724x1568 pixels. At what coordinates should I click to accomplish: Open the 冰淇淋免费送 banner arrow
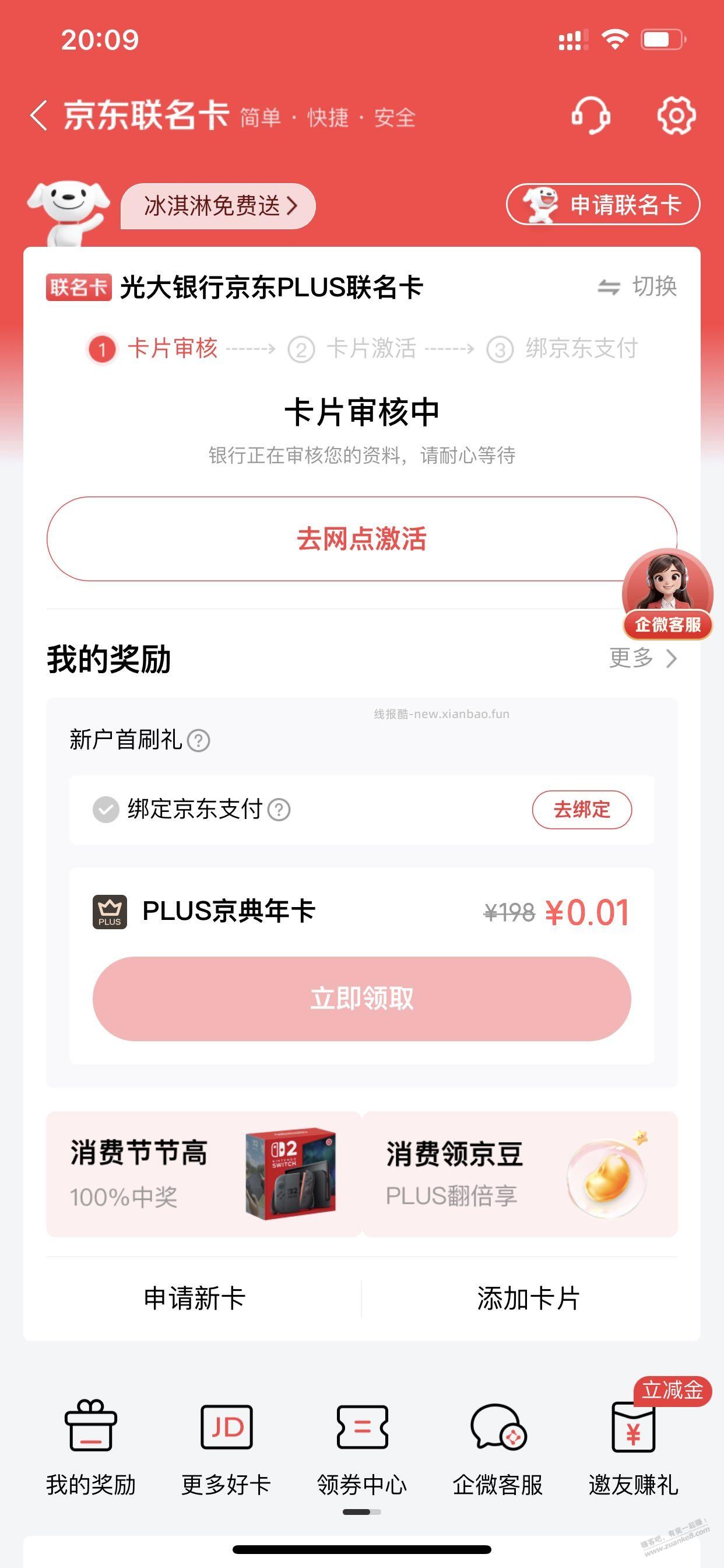tap(293, 207)
